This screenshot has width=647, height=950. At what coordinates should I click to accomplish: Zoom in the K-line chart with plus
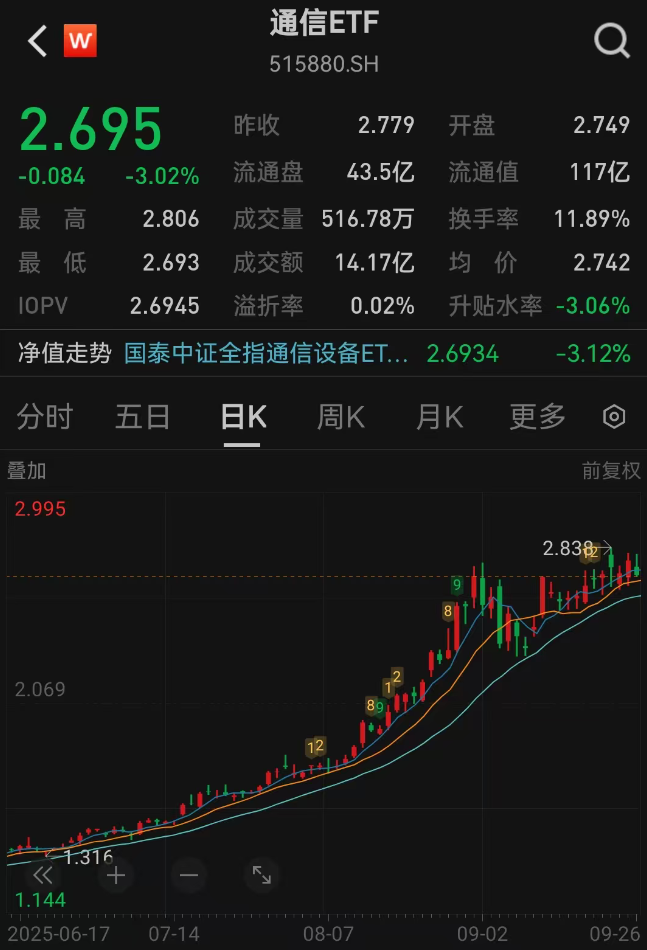(116, 876)
